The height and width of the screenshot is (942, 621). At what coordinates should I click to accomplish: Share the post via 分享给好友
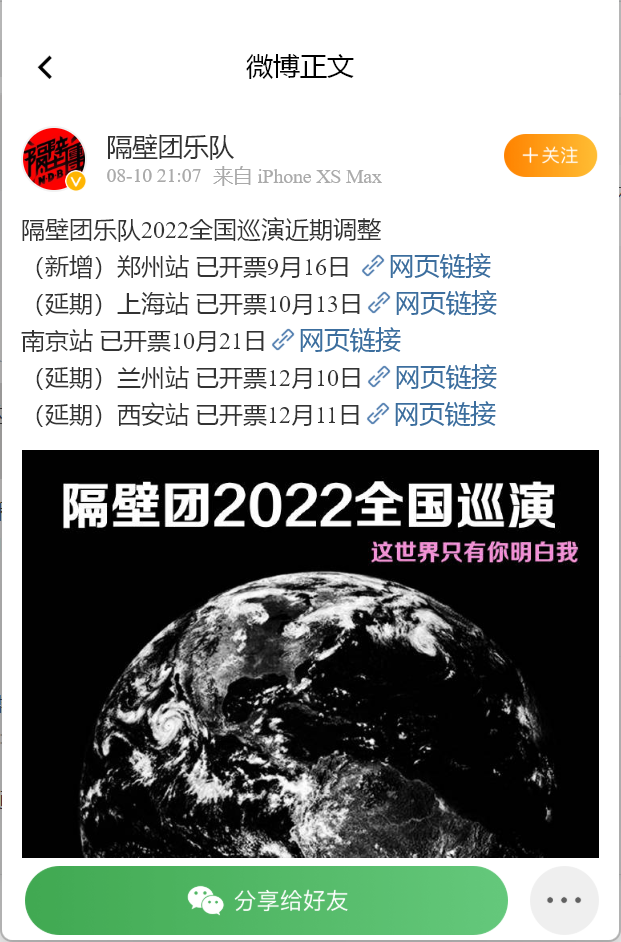click(267, 900)
